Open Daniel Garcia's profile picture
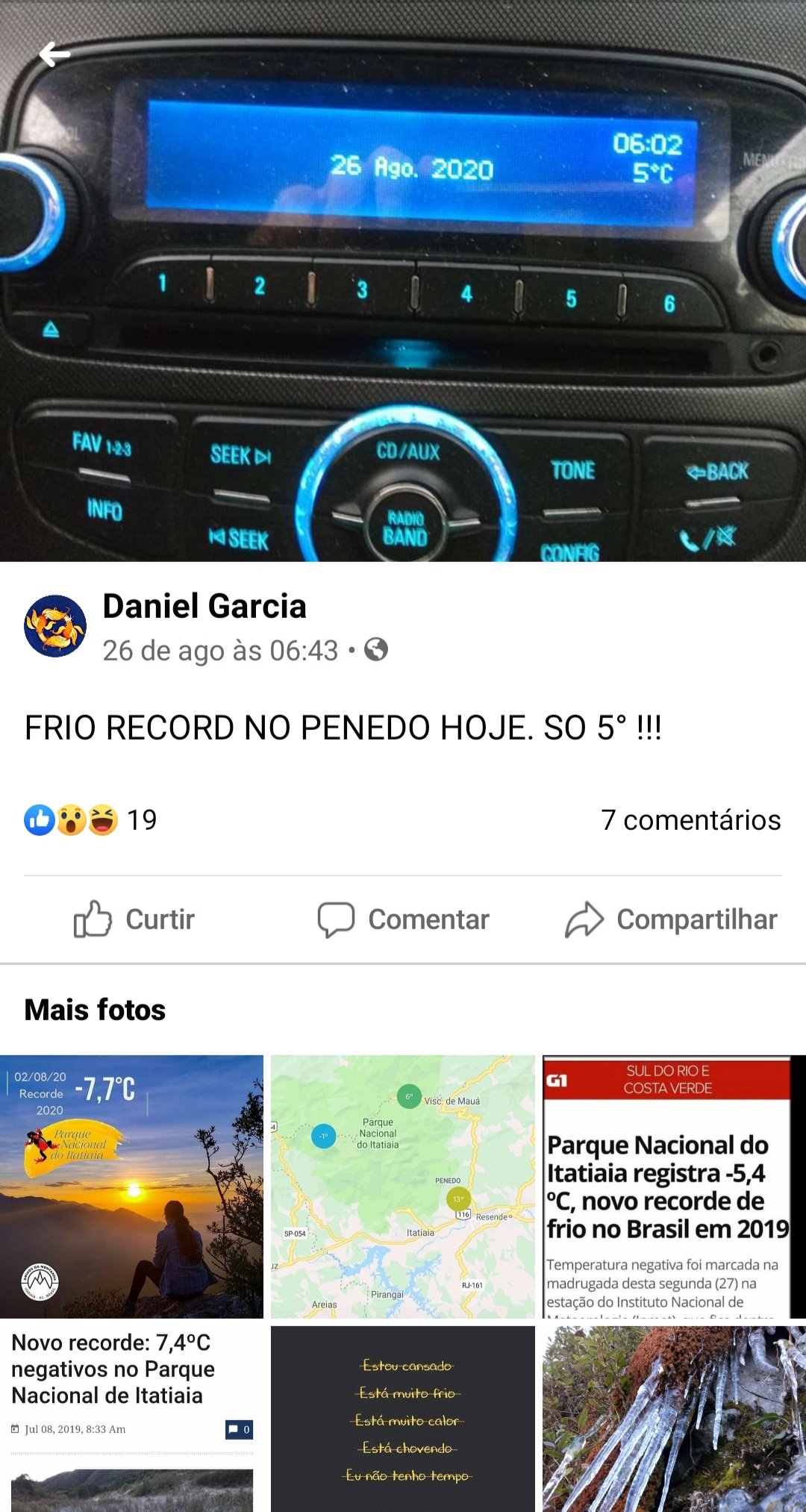Viewport: 806px width, 1512px height. [x=55, y=625]
